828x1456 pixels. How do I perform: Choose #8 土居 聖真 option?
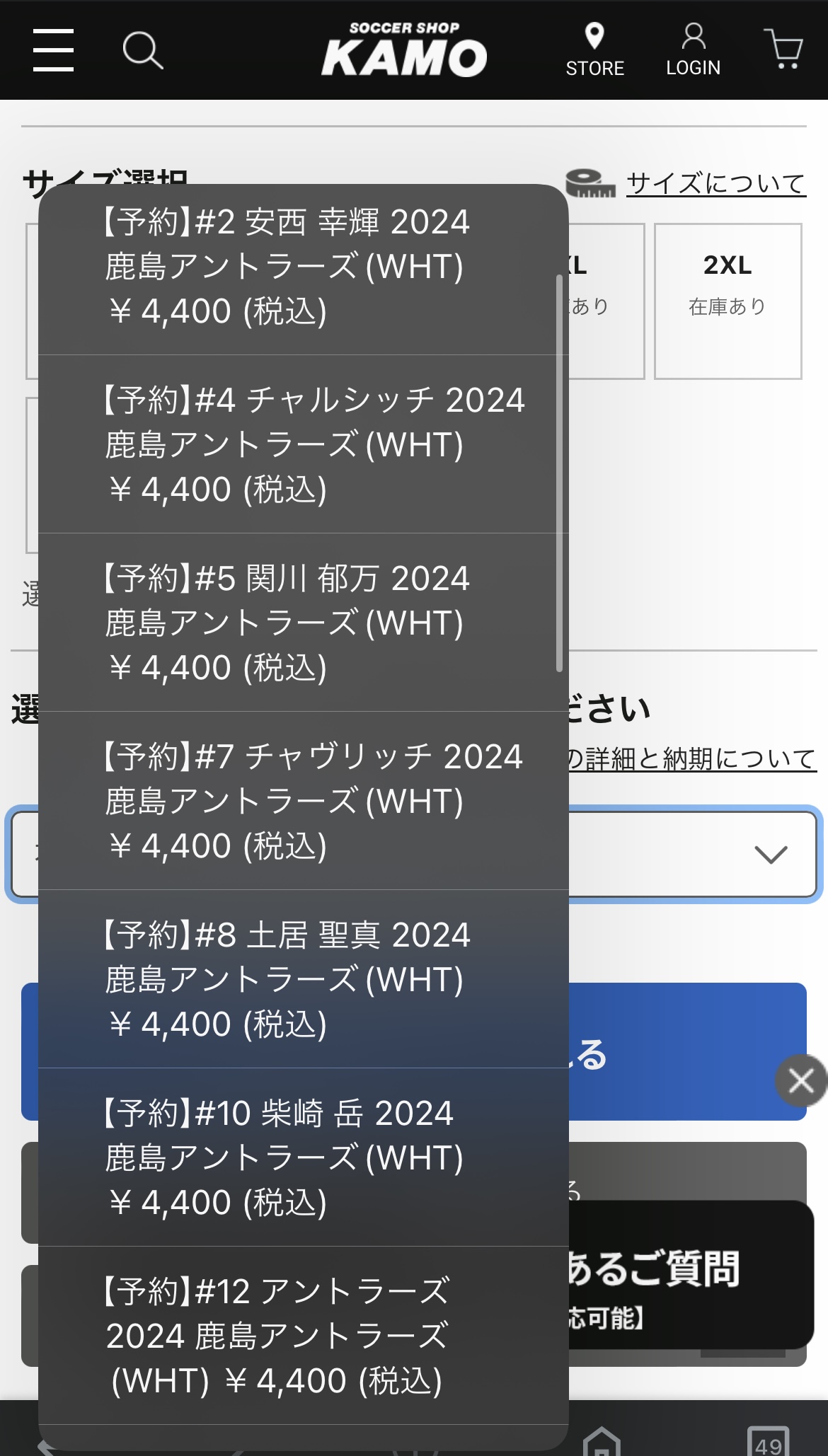pos(304,979)
